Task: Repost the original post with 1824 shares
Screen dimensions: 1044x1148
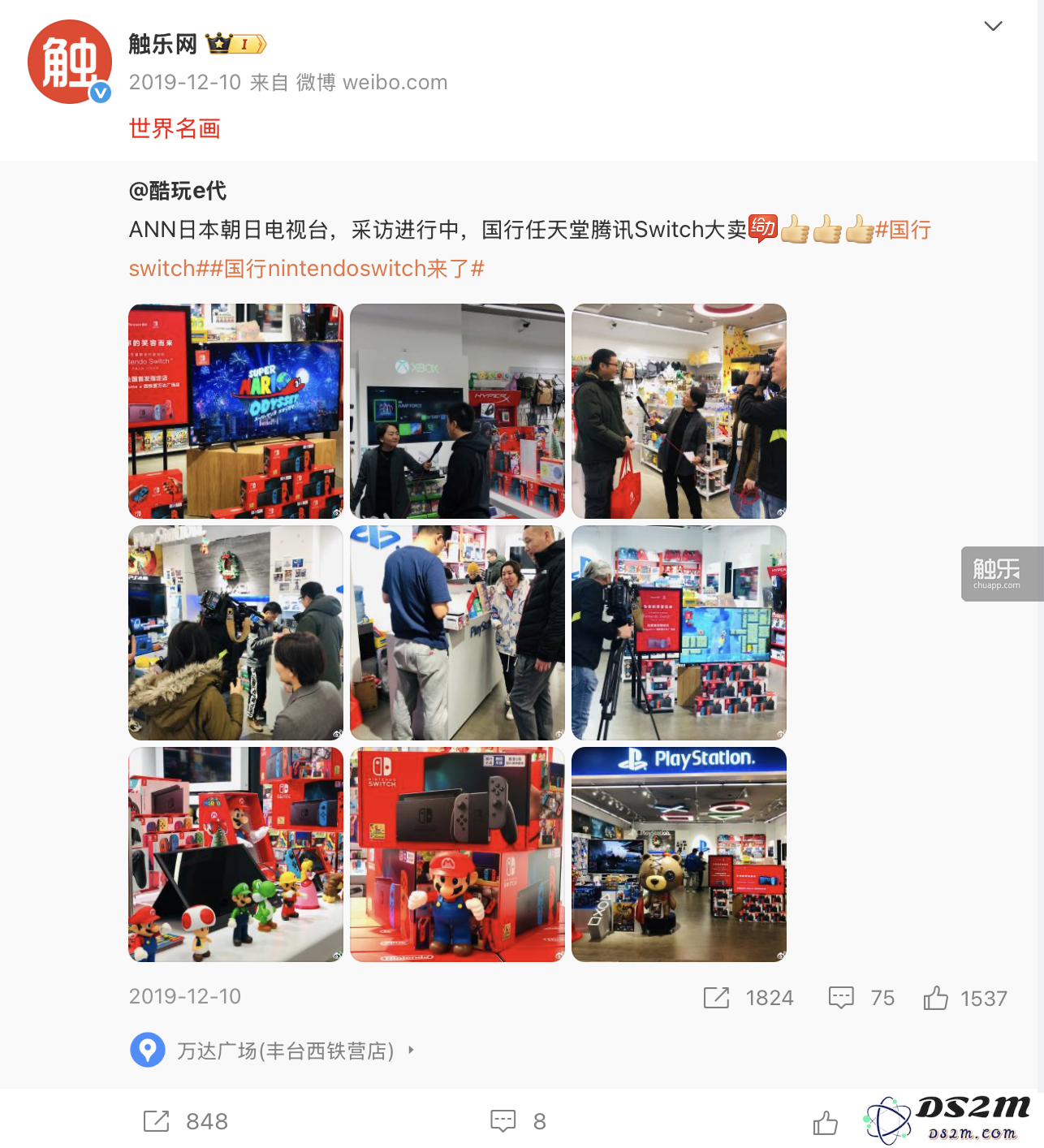Action: (x=748, y=998)
